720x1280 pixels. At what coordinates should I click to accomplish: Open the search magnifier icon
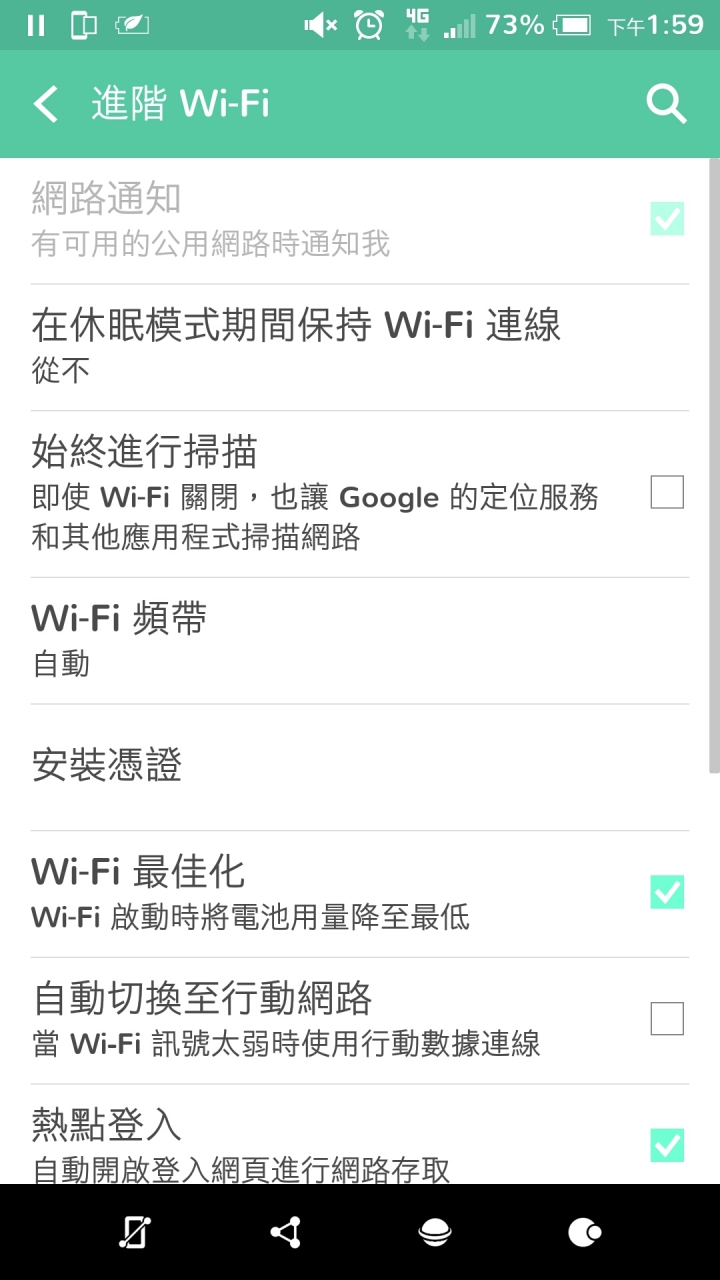click(x=666, y=104)
